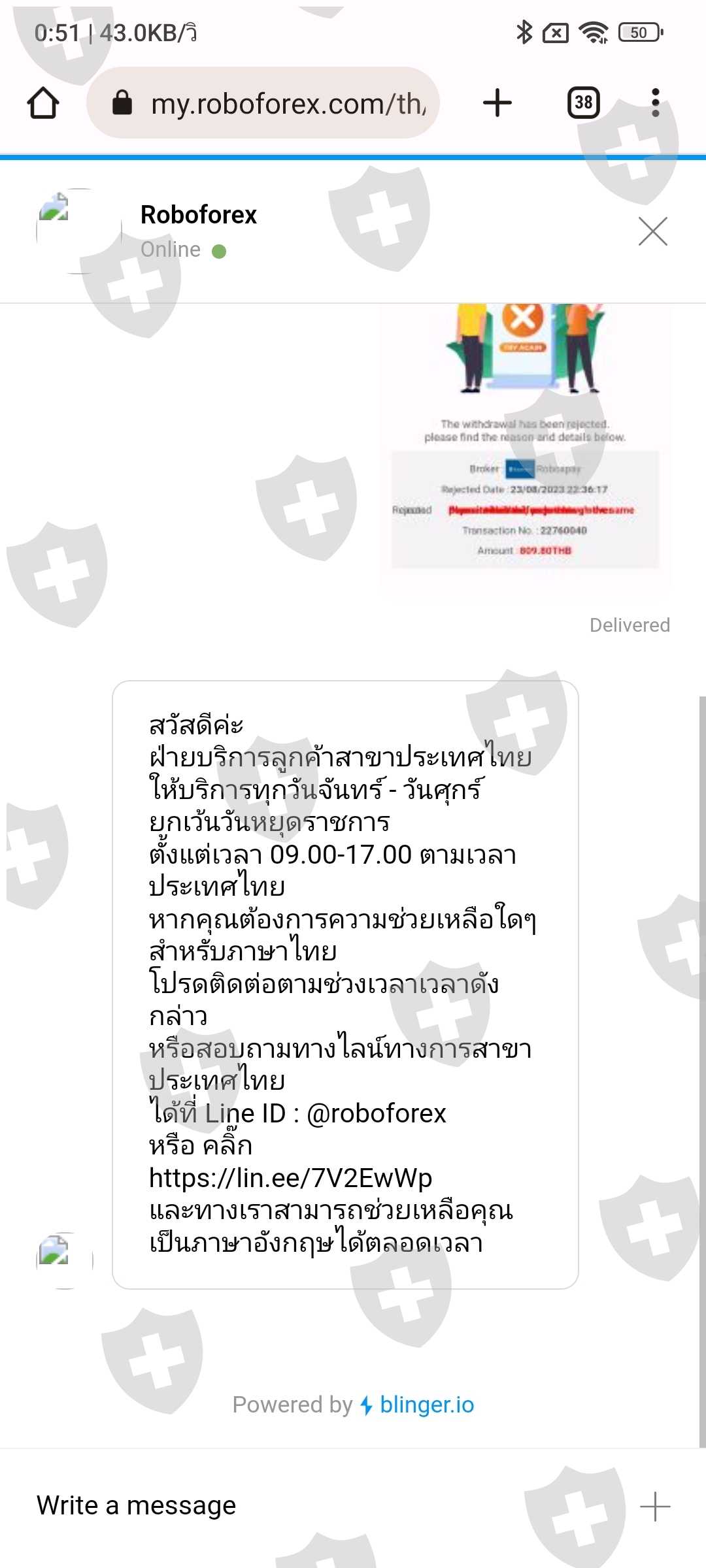The image size is (706, 1568).
Task: Tap the plus icon to attach a file
Action: pyautogui.click(x=655, y=1507)
